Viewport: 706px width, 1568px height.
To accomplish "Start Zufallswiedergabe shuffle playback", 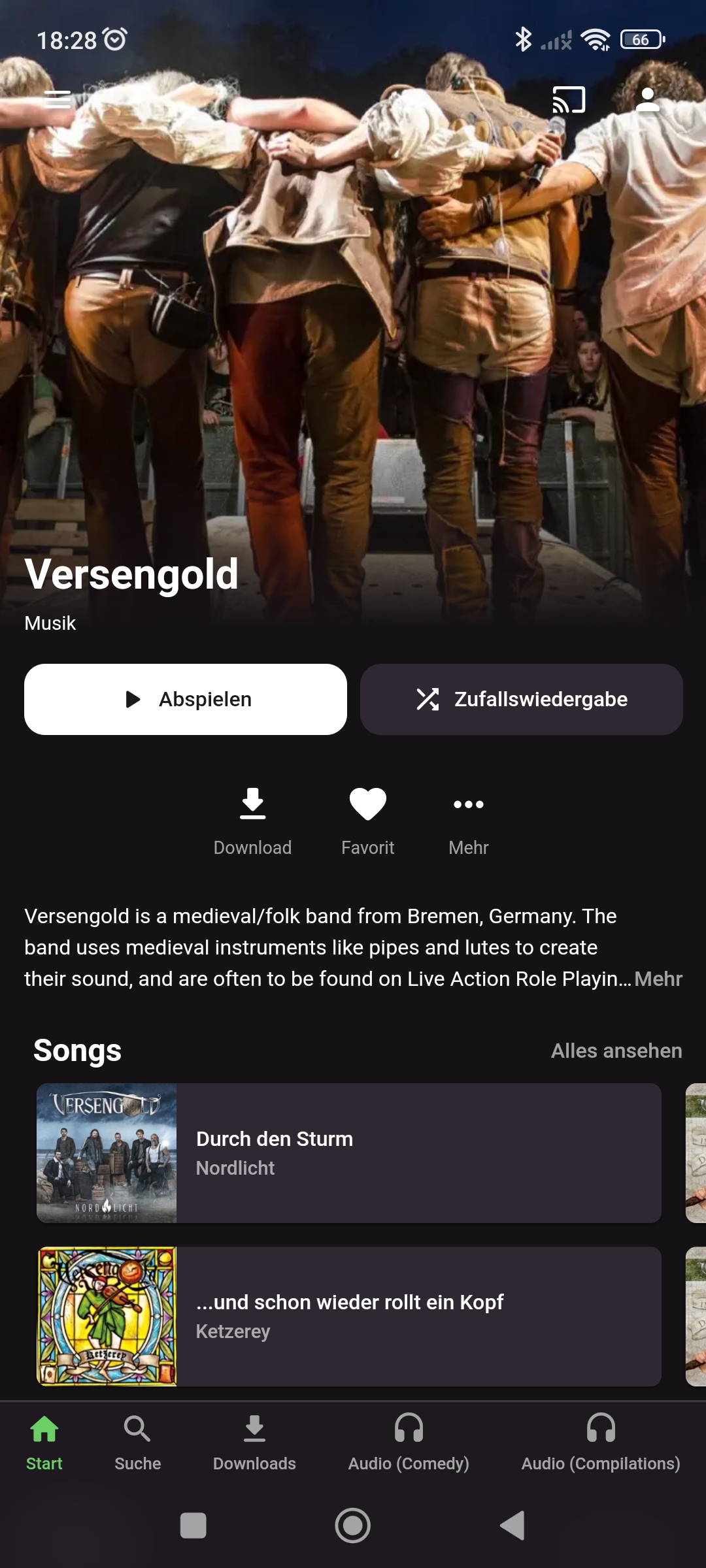I will tap(522, 699).
